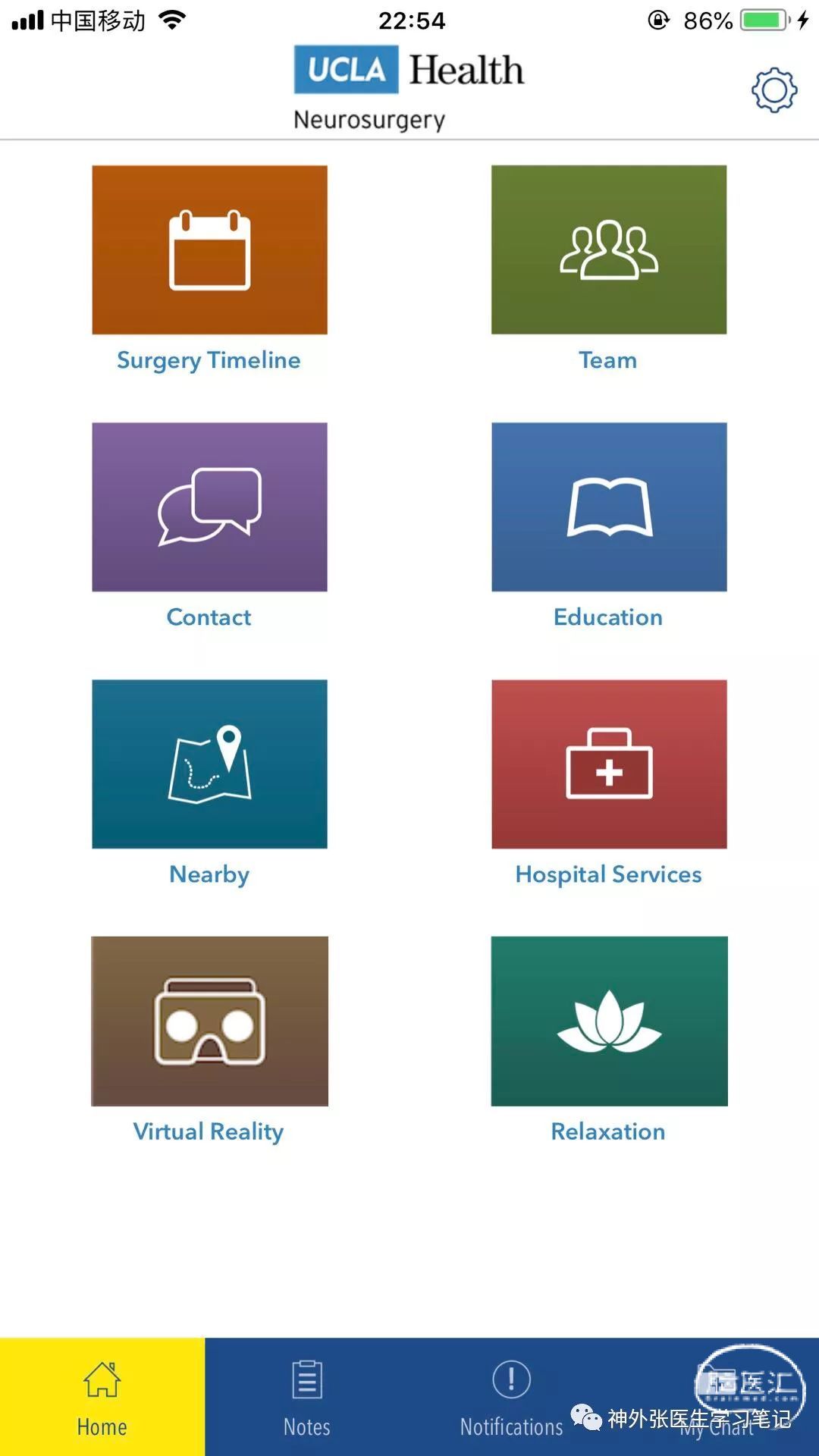Switch to the Notifications tab
The width and height of the screenshot is (819, 1456).
512,1397
